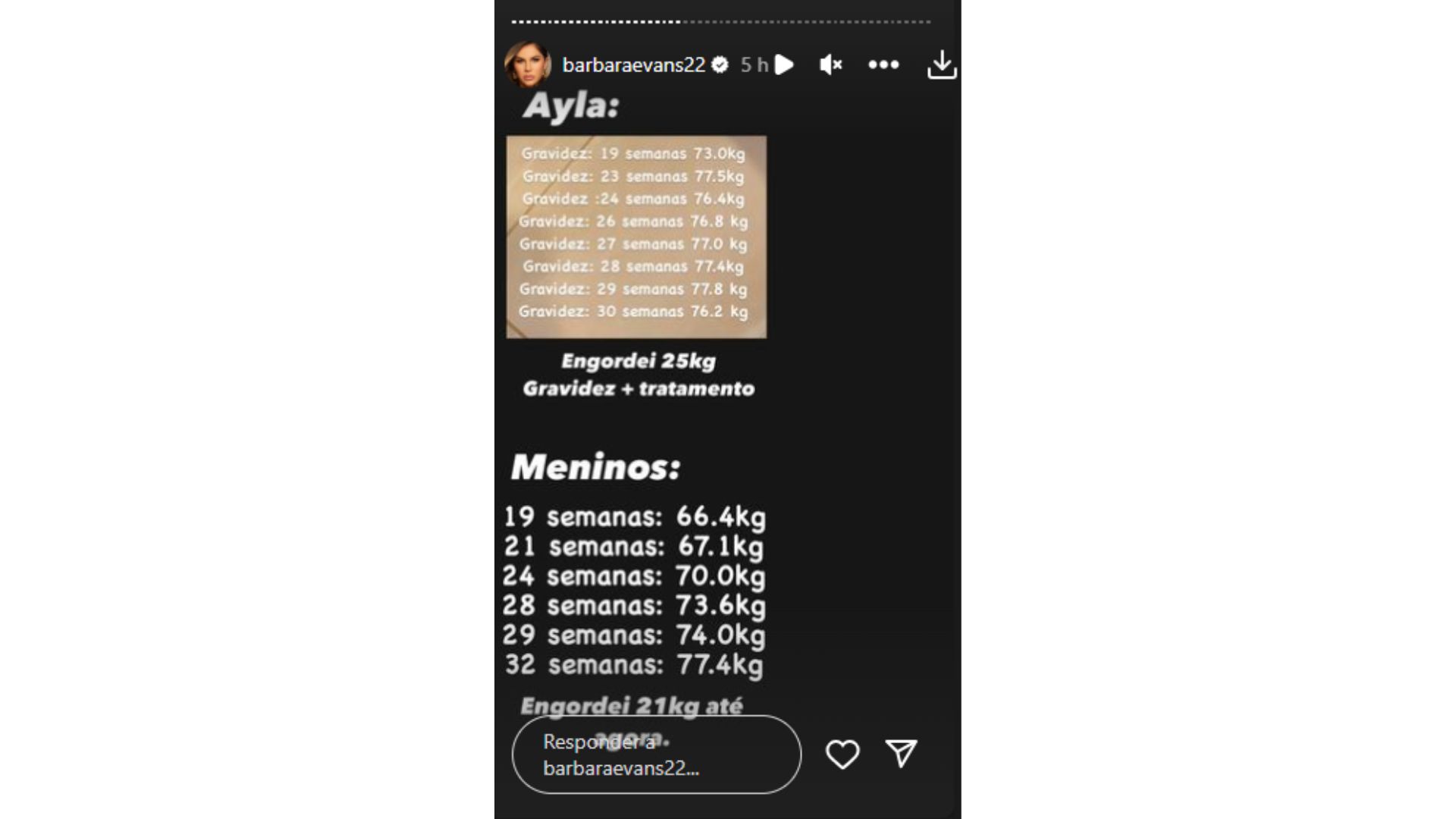The height and width of the screenshot is (819, 1456).
Task: Share the story via paper plane icon
Action: click(902, 753)
